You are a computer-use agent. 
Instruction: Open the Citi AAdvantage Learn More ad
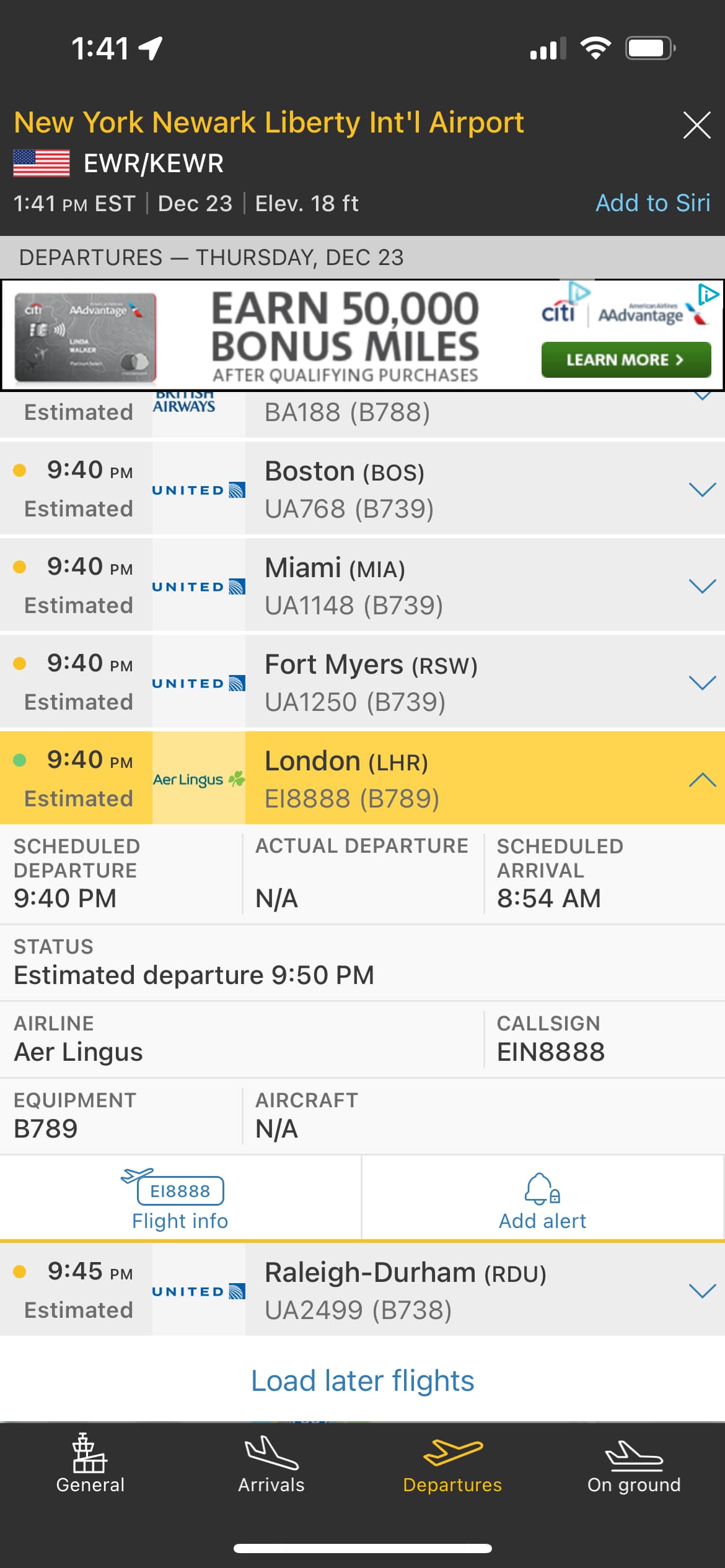coord(625,360)
